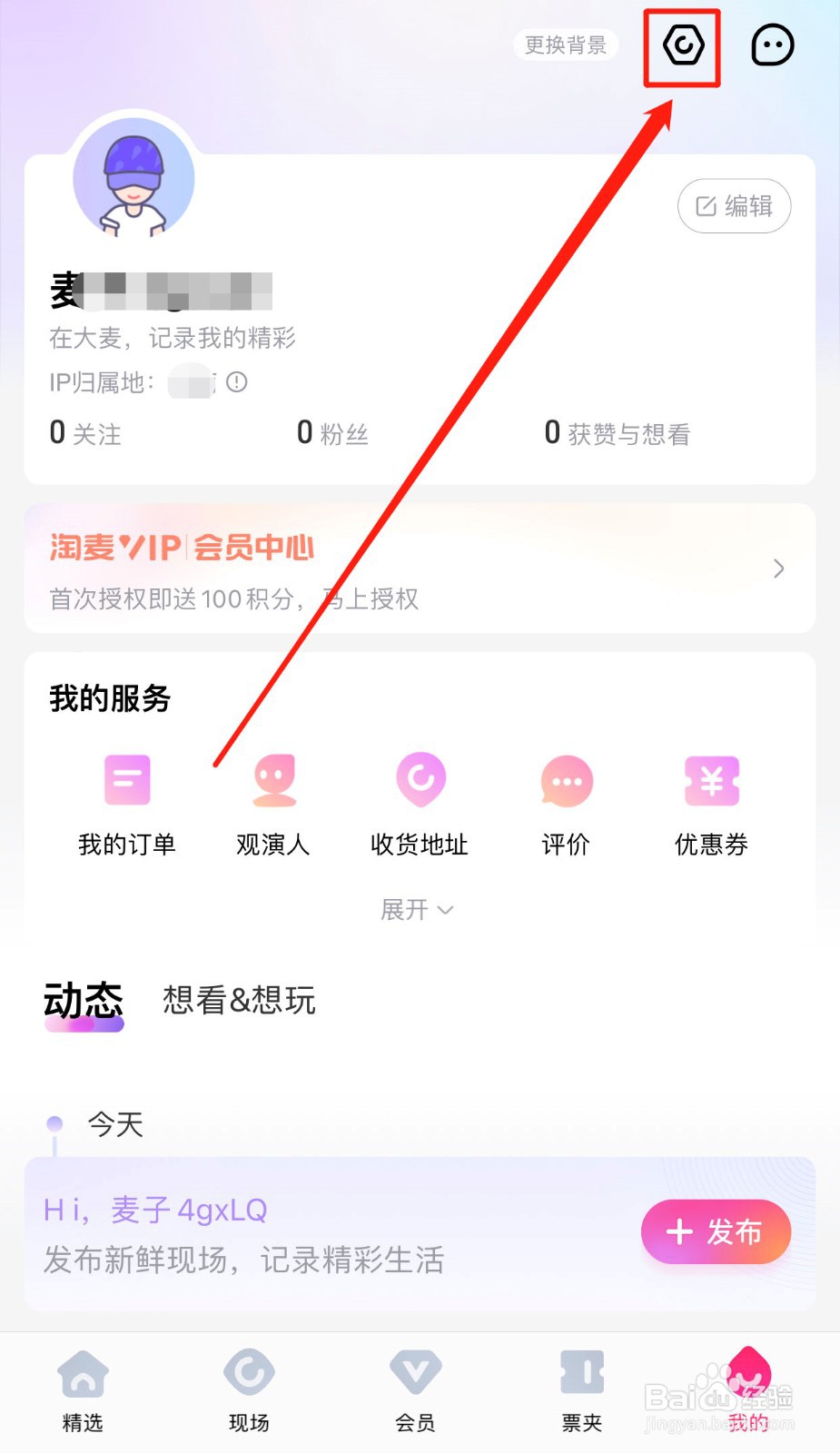Switch to the 现场 tab
The height and width of the screenshot is (1453, 840).
click(249, 1388)
